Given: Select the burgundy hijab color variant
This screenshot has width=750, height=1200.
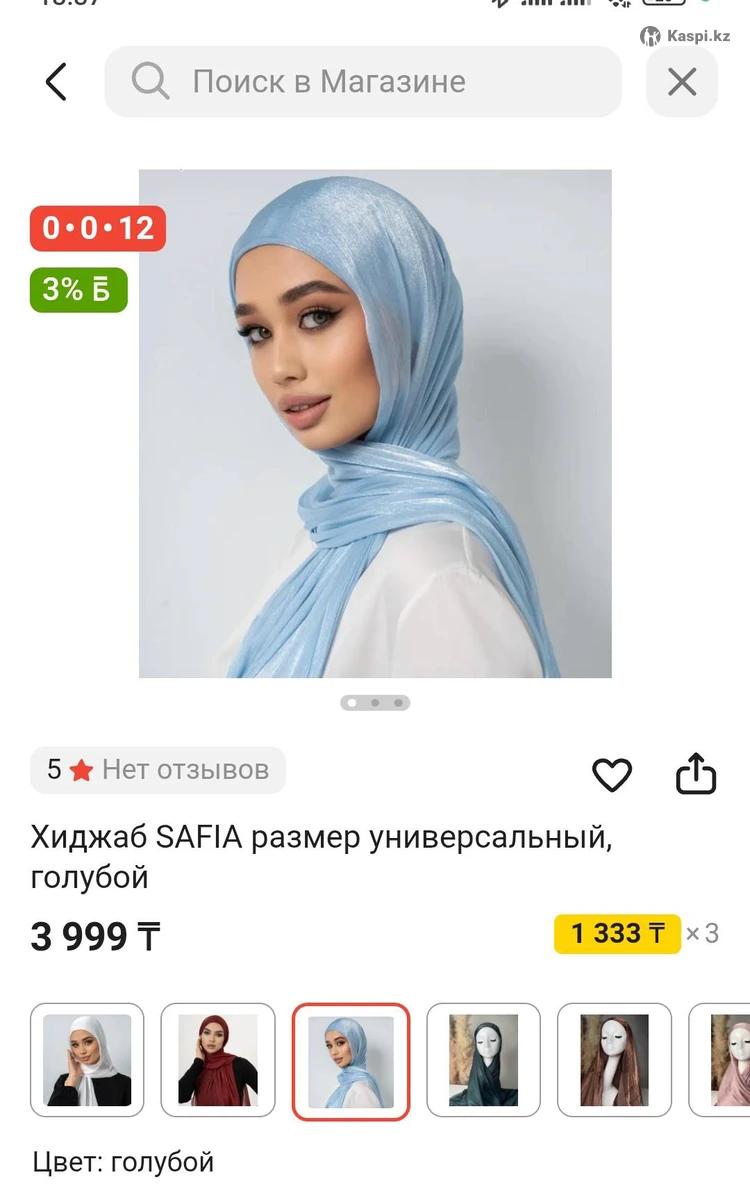Looking at the screenshot, I should pos(218,1060).
